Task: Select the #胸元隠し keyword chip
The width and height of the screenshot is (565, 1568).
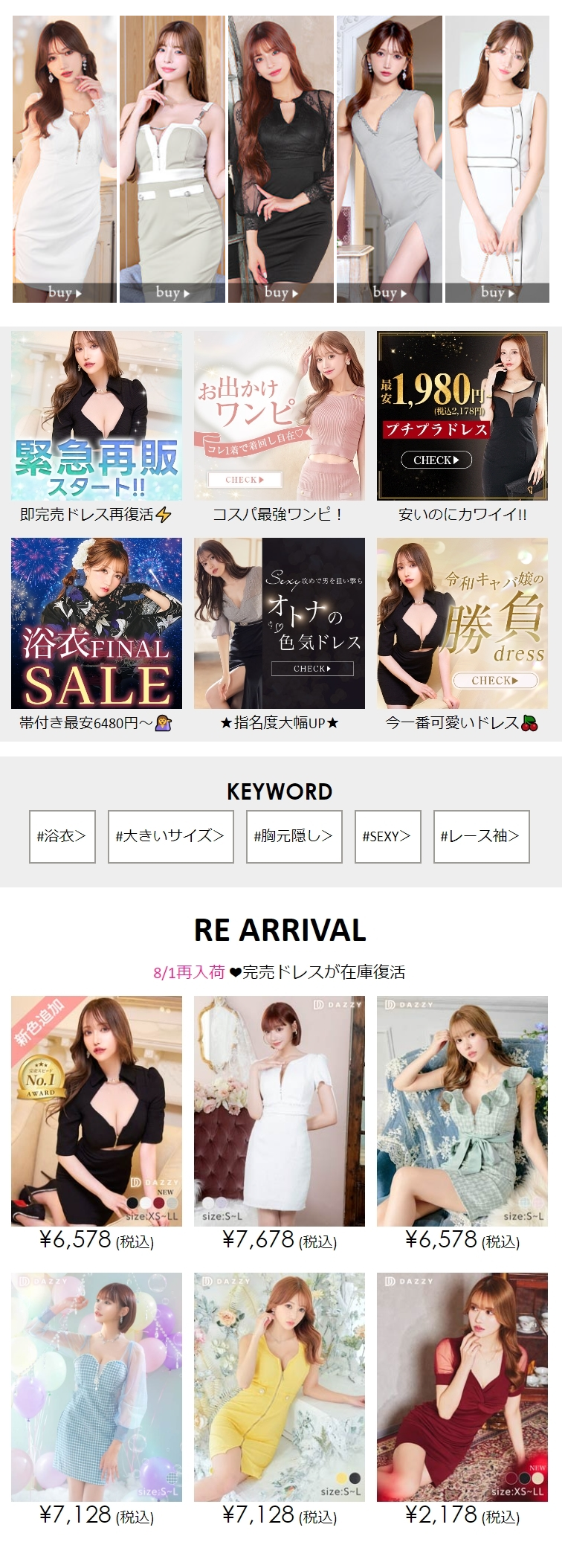Action: coord(294,836)
